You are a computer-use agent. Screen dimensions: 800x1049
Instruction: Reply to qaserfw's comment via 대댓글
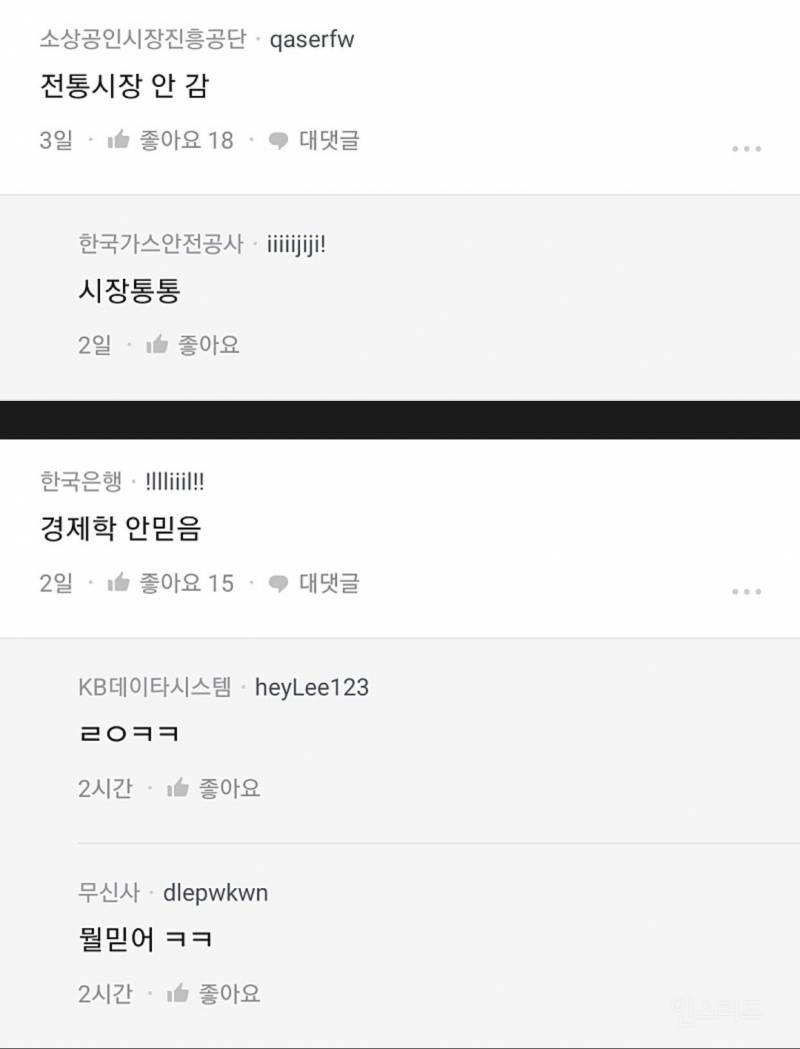[x=313, y=140]
